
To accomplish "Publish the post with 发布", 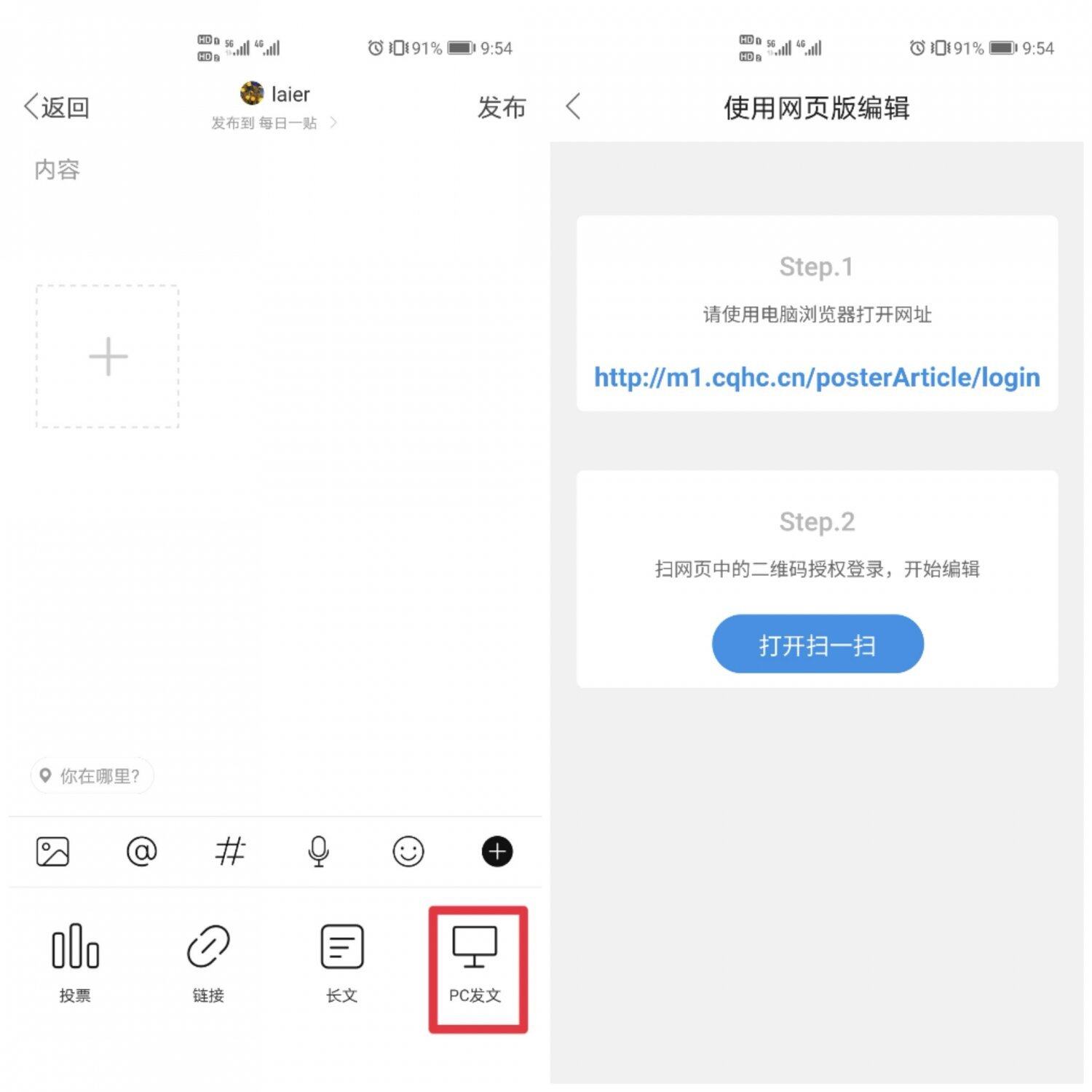I will point(501,108).
